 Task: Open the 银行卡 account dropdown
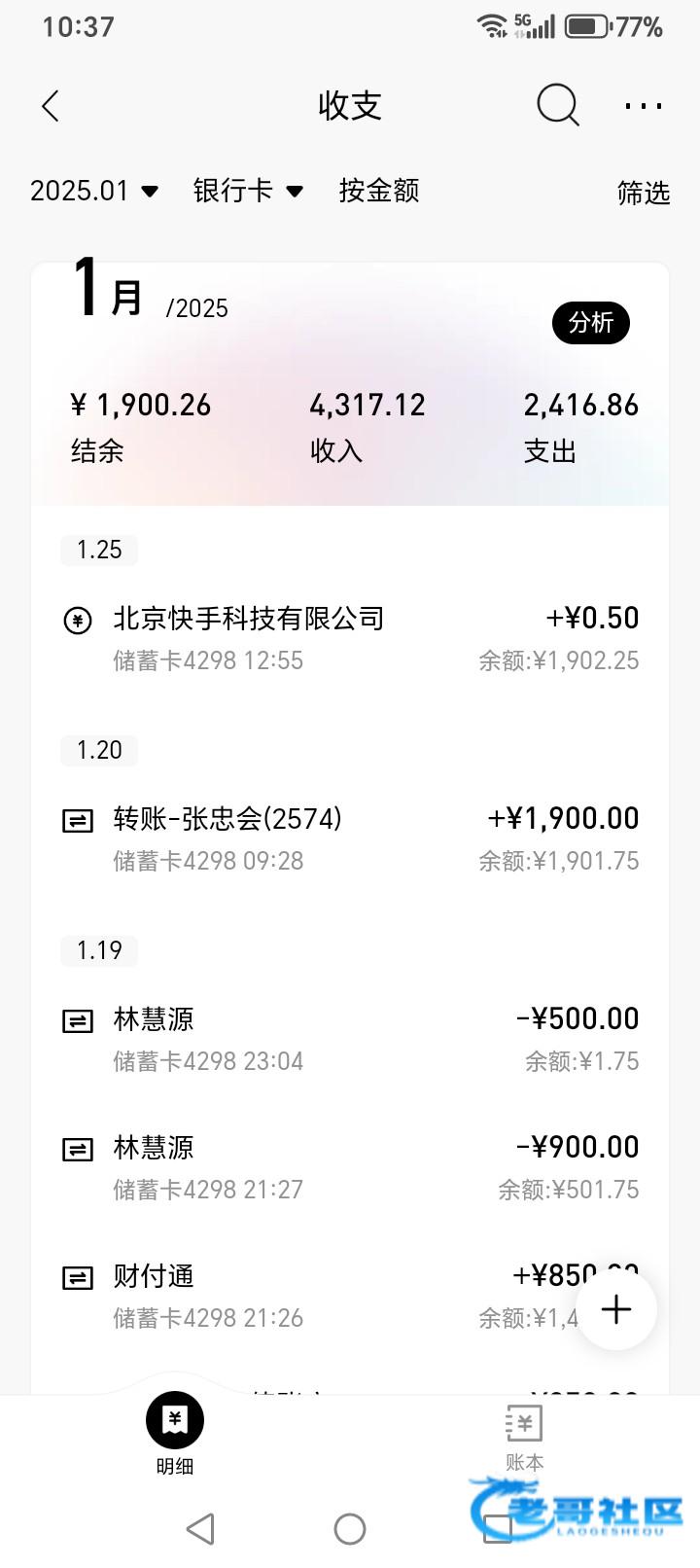coord(248,191)
